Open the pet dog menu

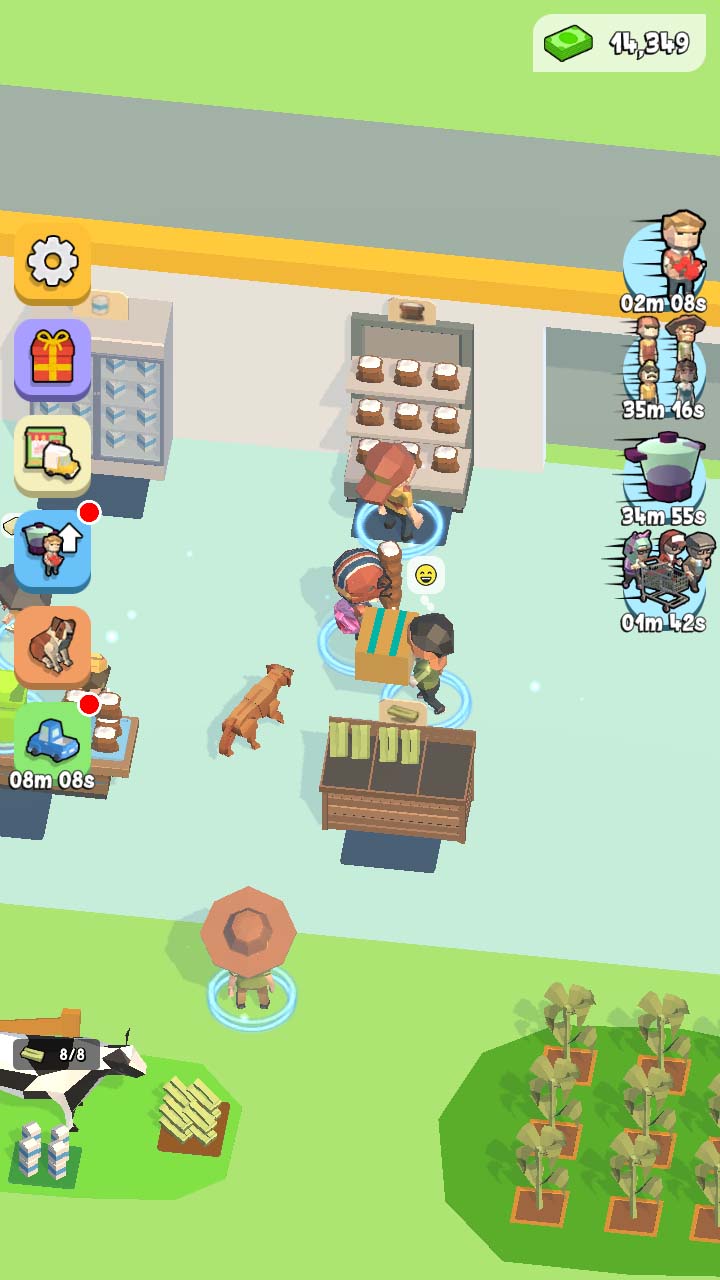click(x=52, y=646)
